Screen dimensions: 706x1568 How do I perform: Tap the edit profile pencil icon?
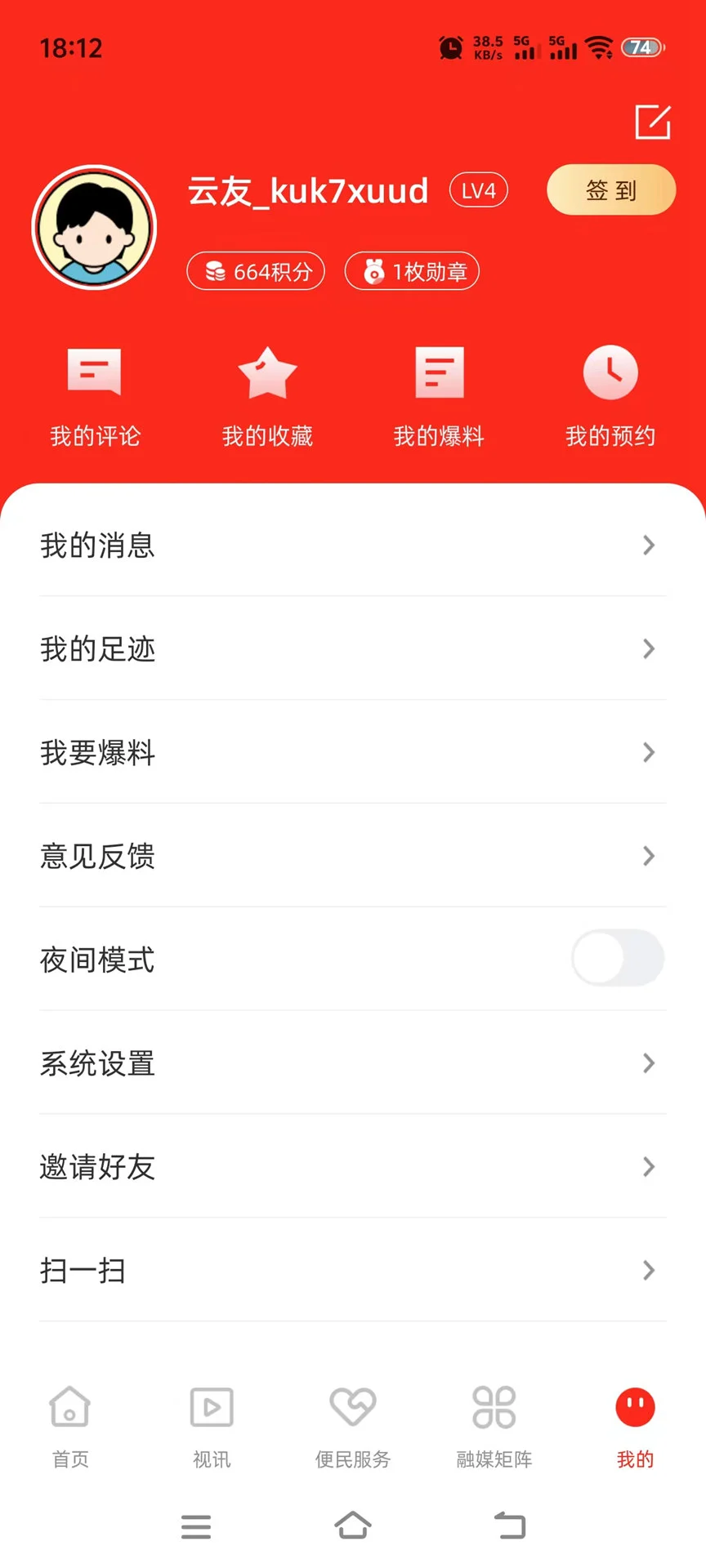pos(652,123)
